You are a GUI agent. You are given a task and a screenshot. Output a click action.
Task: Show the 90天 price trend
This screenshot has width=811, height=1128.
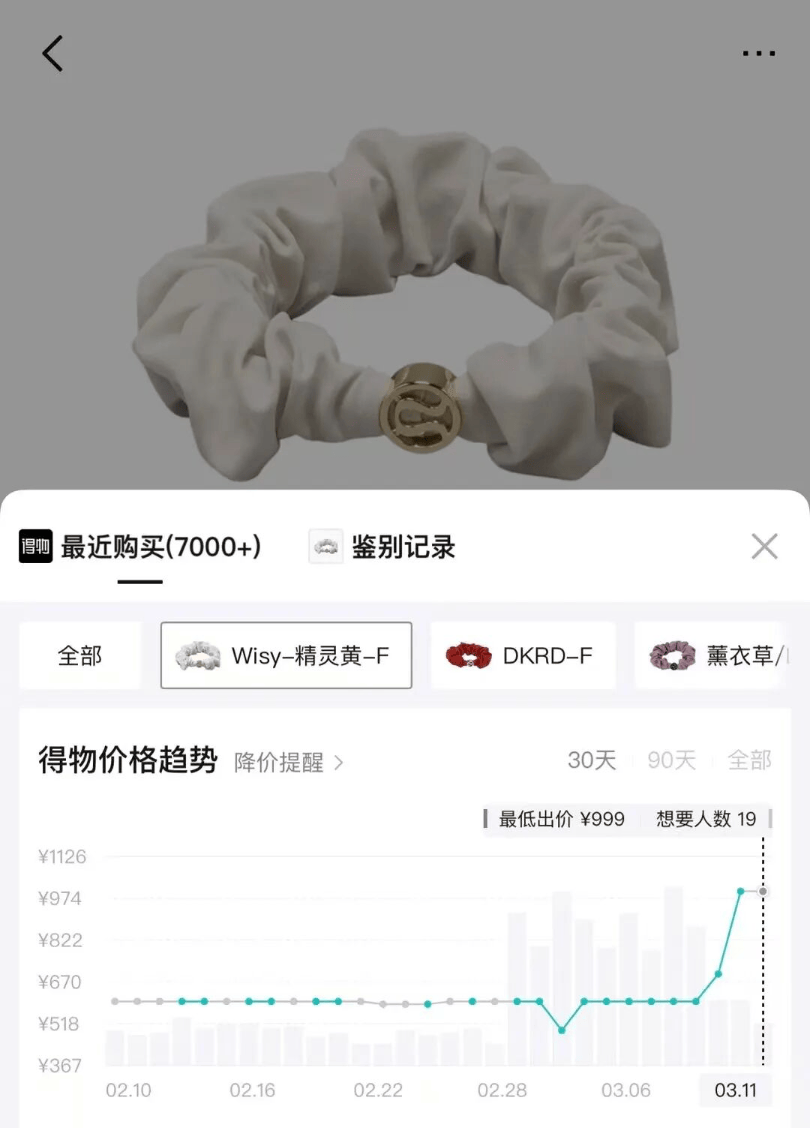[671, 760]
